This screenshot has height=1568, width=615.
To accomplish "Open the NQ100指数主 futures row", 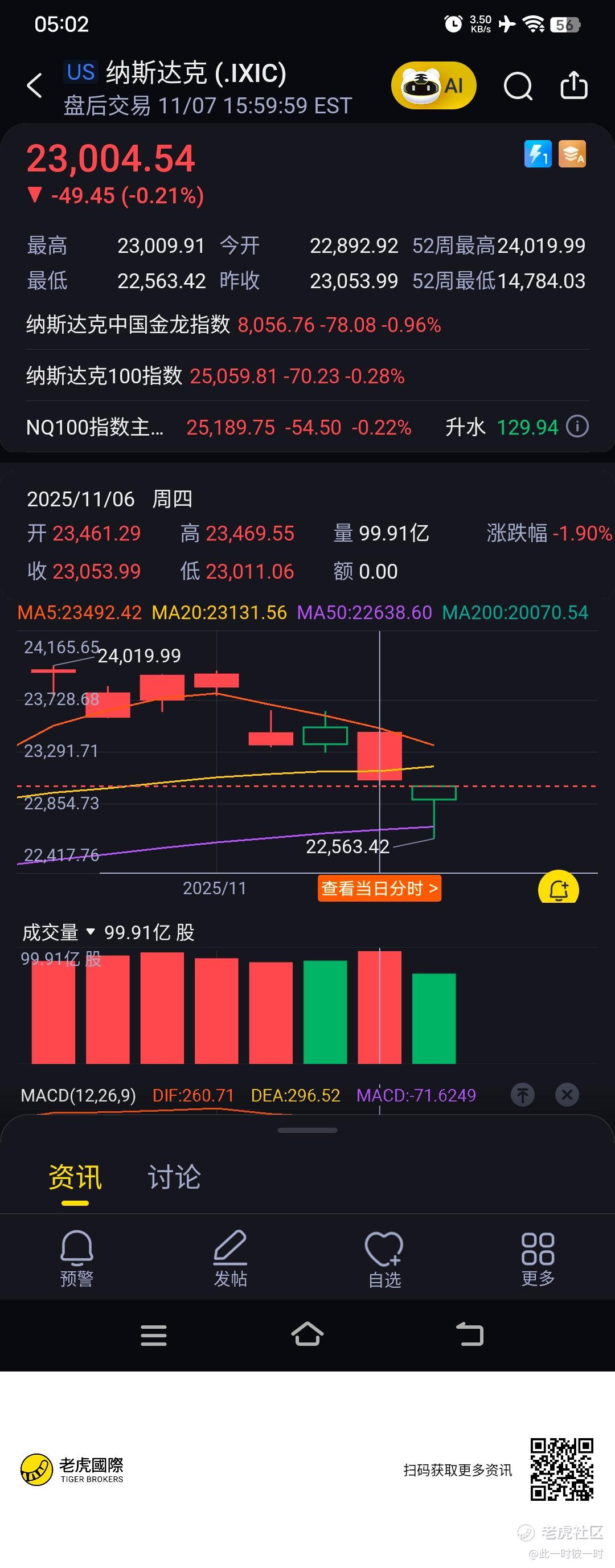I will pyautogui.click(x=219, y=427).
